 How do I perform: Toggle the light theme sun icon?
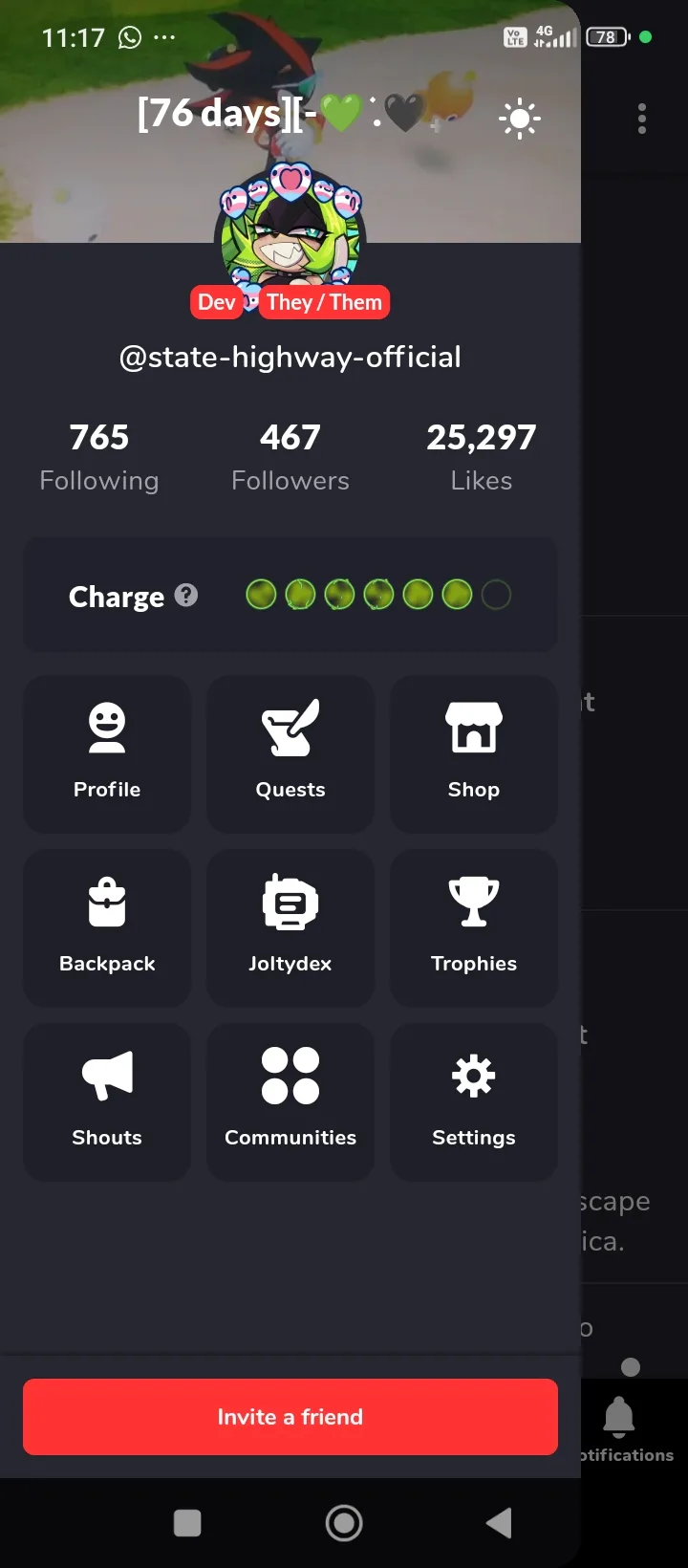click(x=519, y=120)
